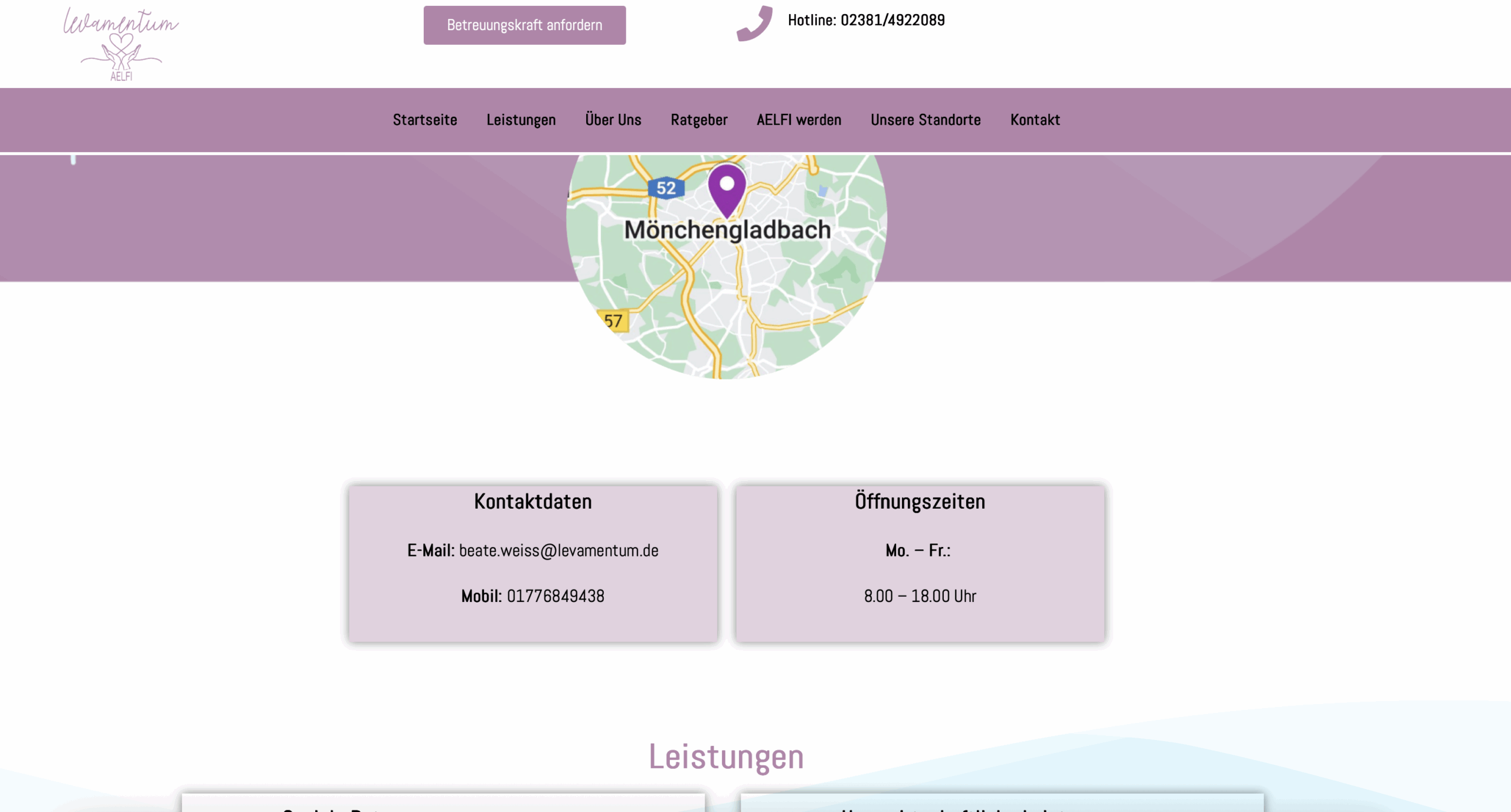Call the hotline 02381/4922089
The height and width of the screenshot is (812, 1511).
[x=892, y=20]
